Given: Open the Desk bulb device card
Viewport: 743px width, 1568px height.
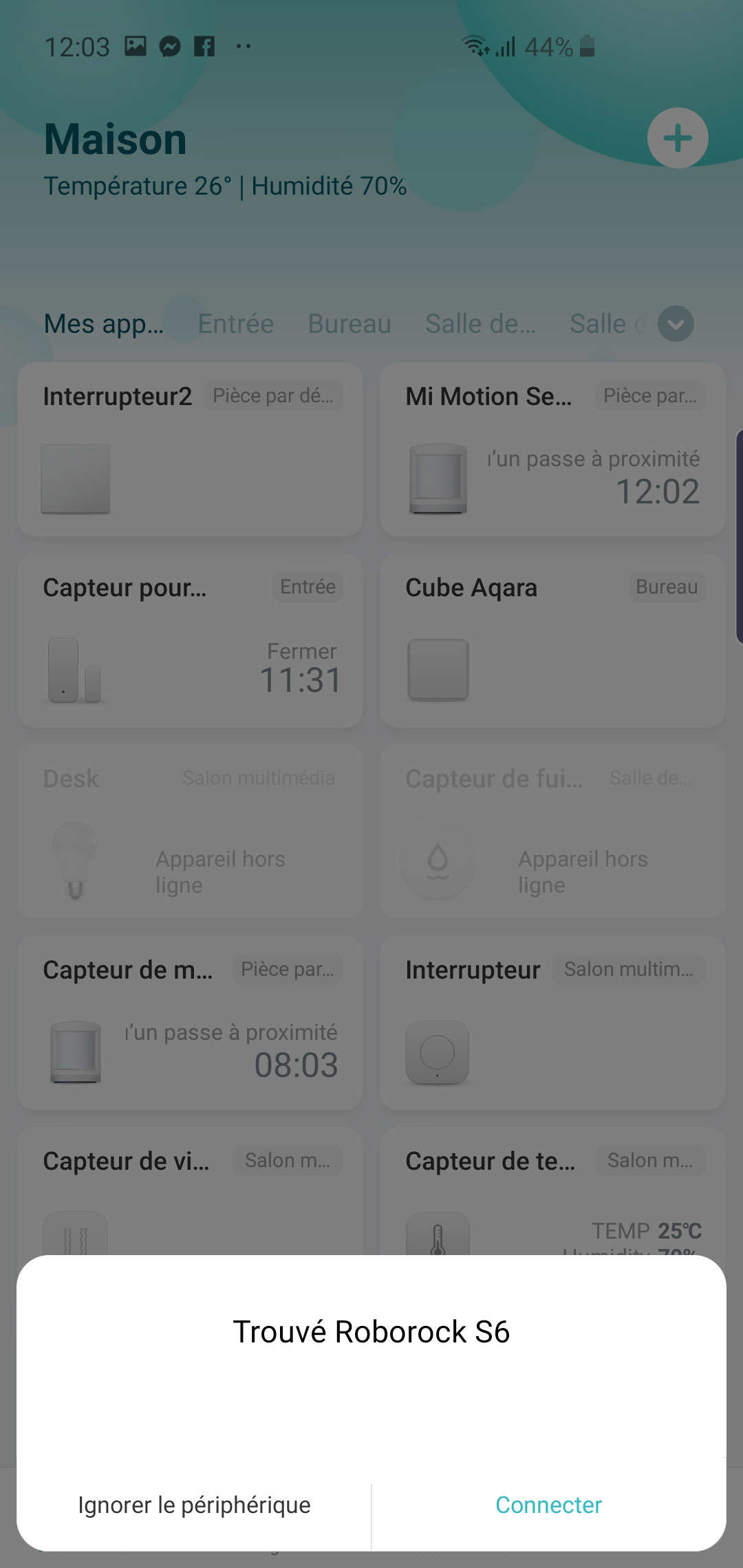Looking at the screenshot, I should [190, 832].
